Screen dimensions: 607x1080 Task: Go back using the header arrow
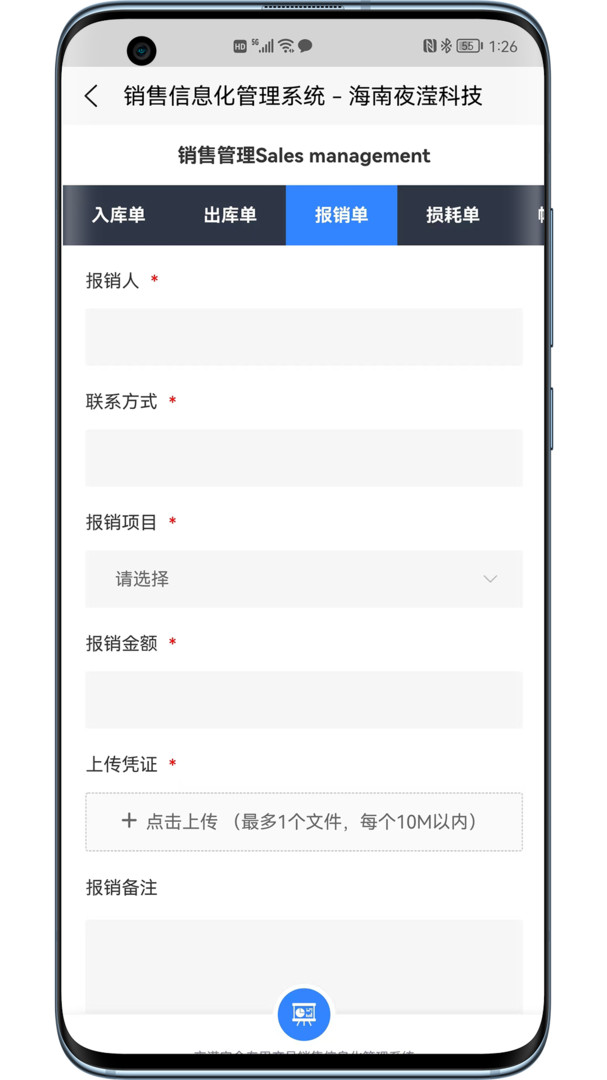pyautogui.click(x=91, y=96)
